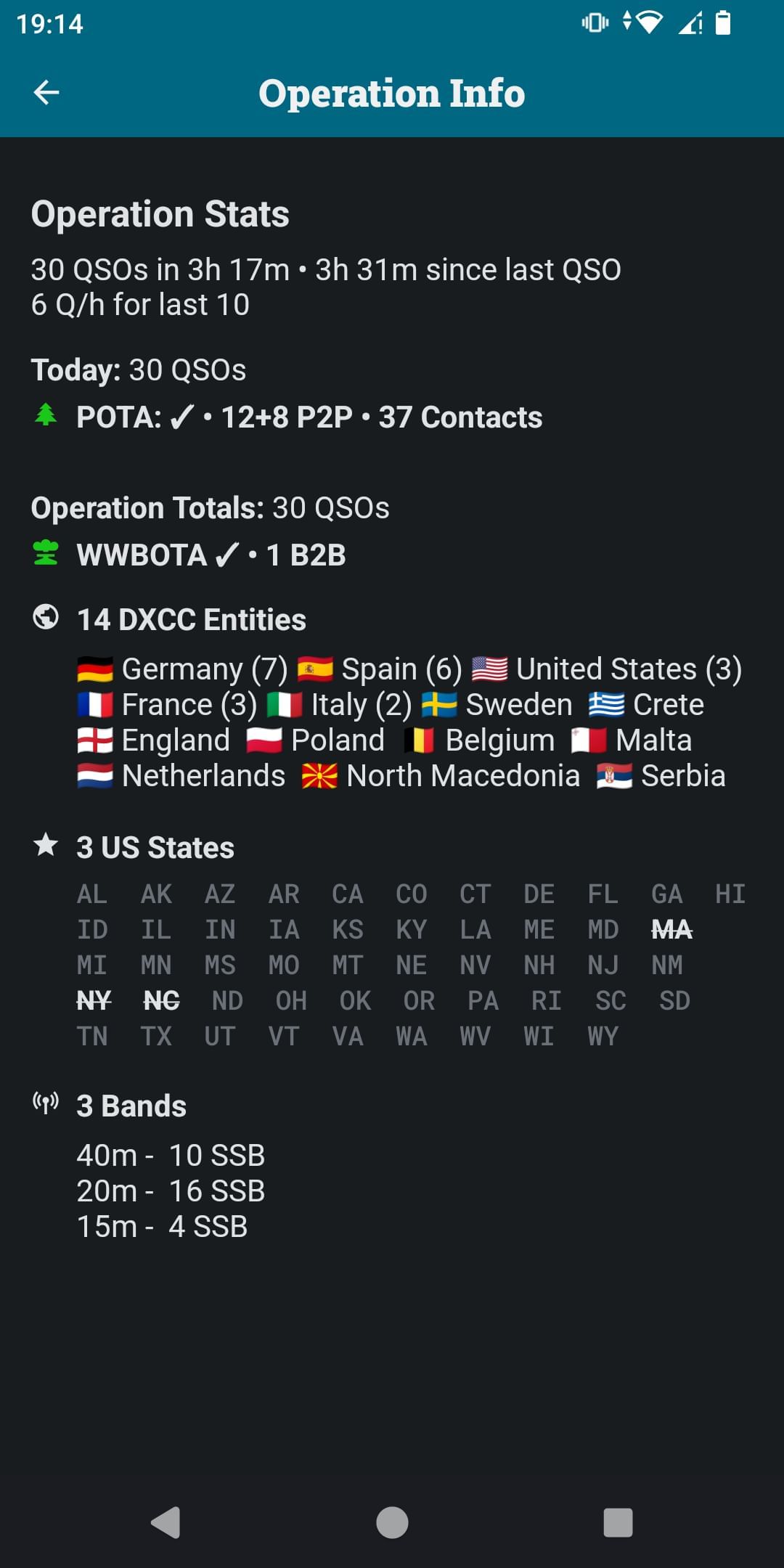This screenshot has width=784, height=1568.
Task: Tap the system back button
Action: click(166, 1522)
